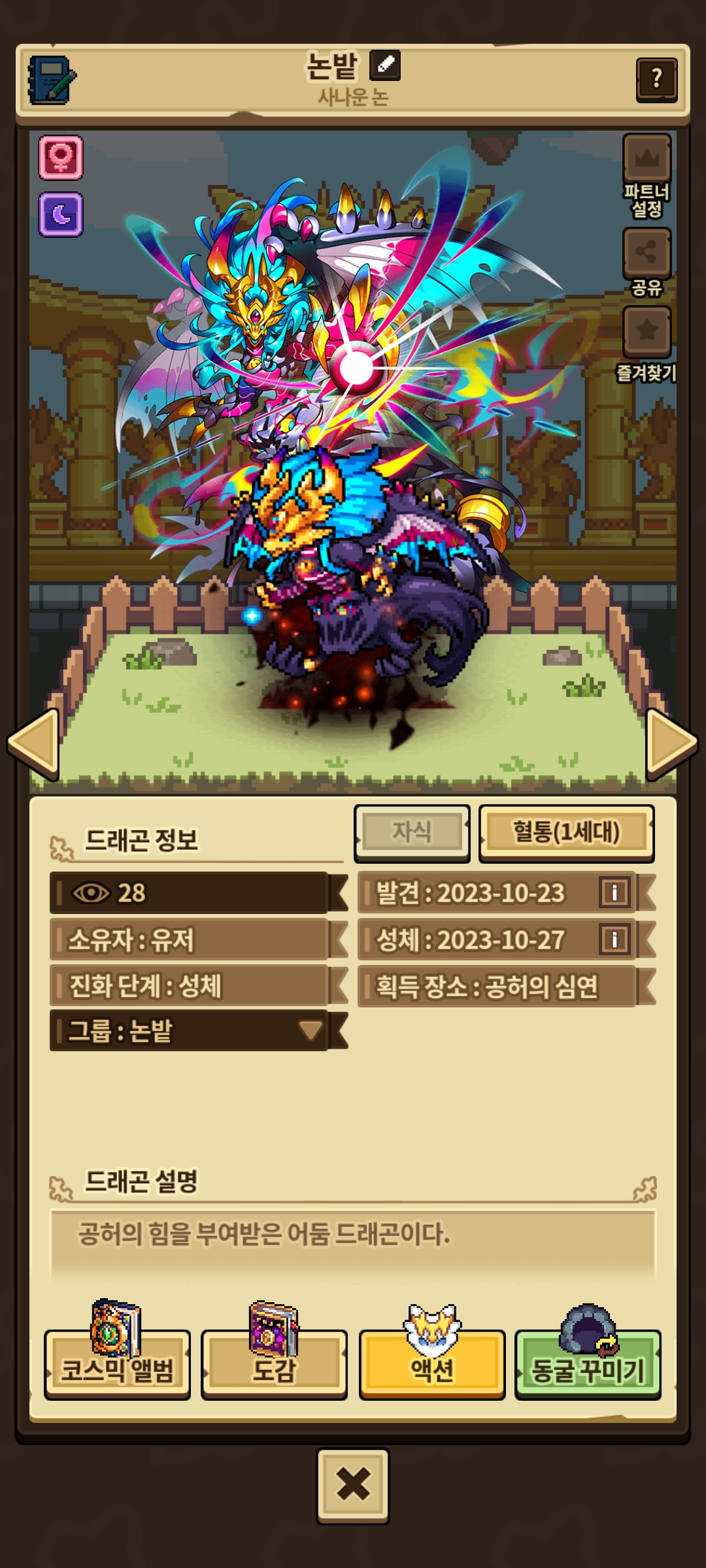Open the 혈통(1세대) lineage button

point(566,832)
